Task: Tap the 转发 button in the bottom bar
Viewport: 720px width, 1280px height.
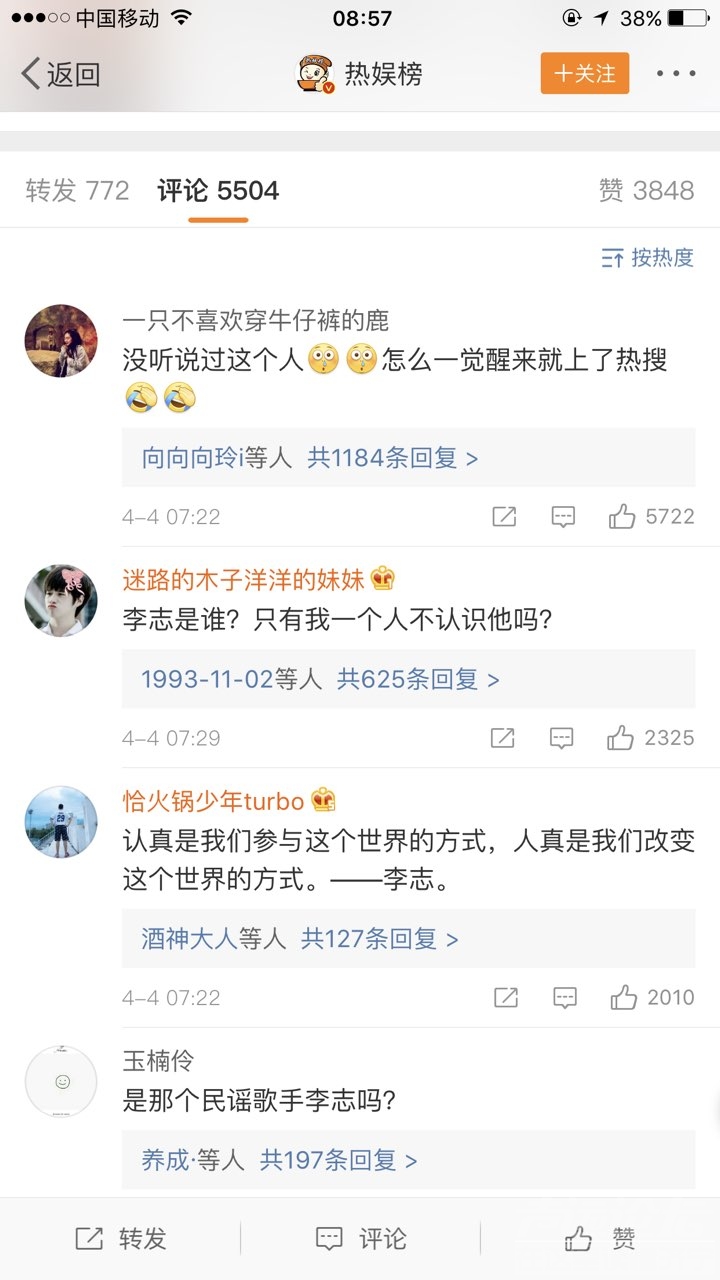Action: coord(121,1239)
